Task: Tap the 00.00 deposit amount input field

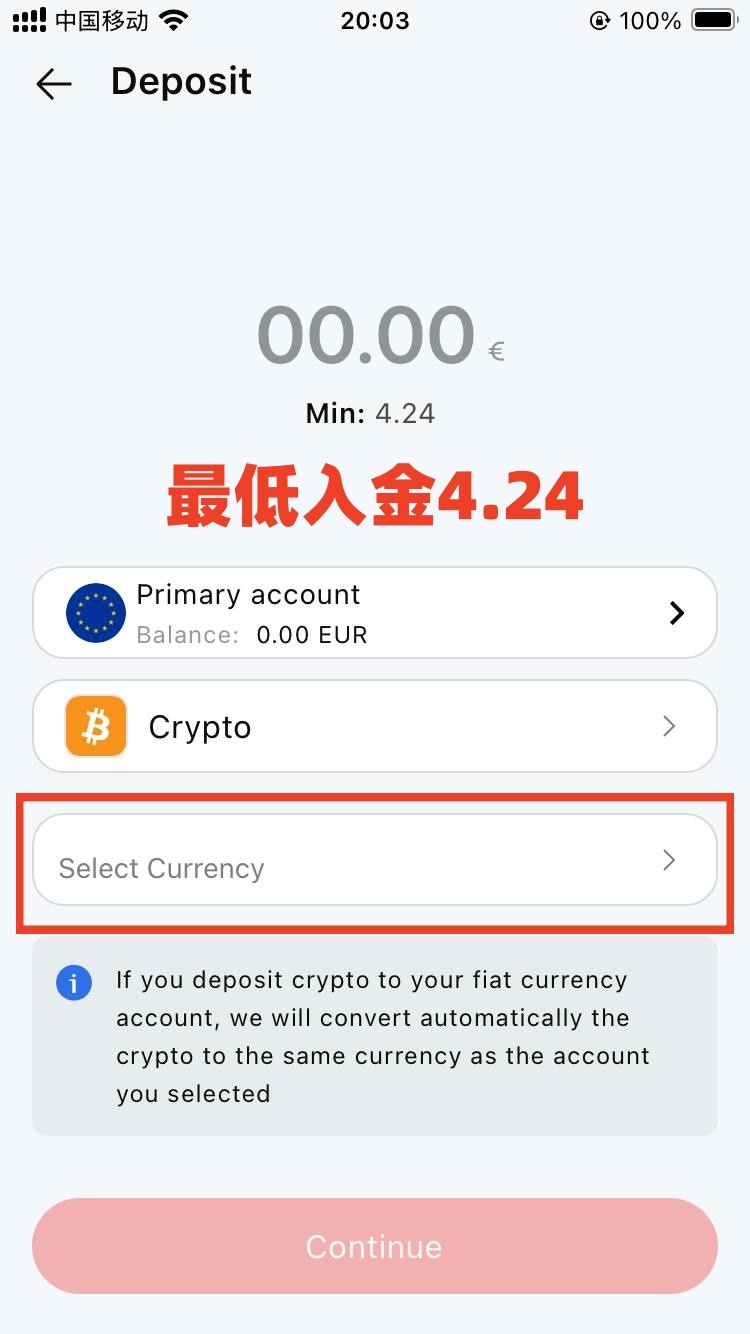Action: point(365,335)
